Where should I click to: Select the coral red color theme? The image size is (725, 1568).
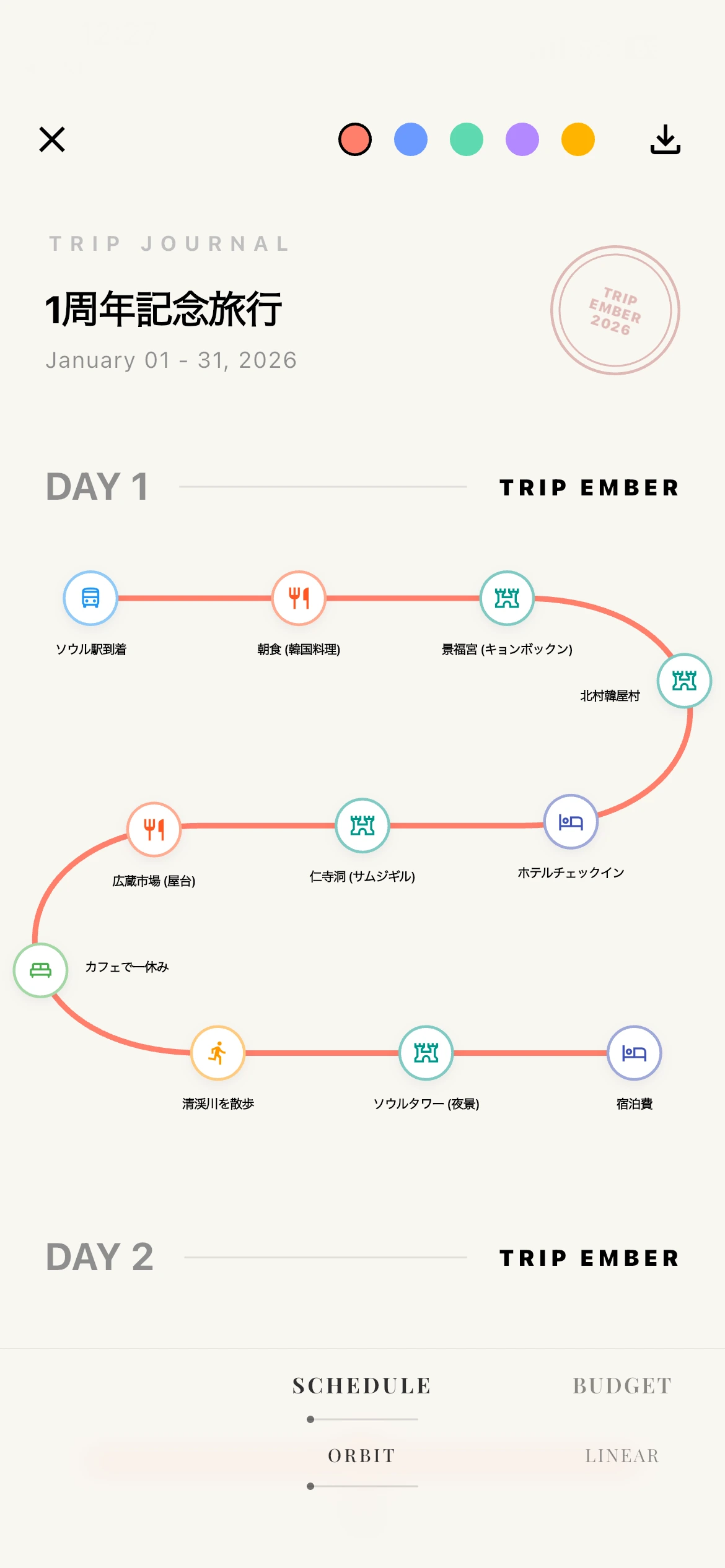(355, 139)
